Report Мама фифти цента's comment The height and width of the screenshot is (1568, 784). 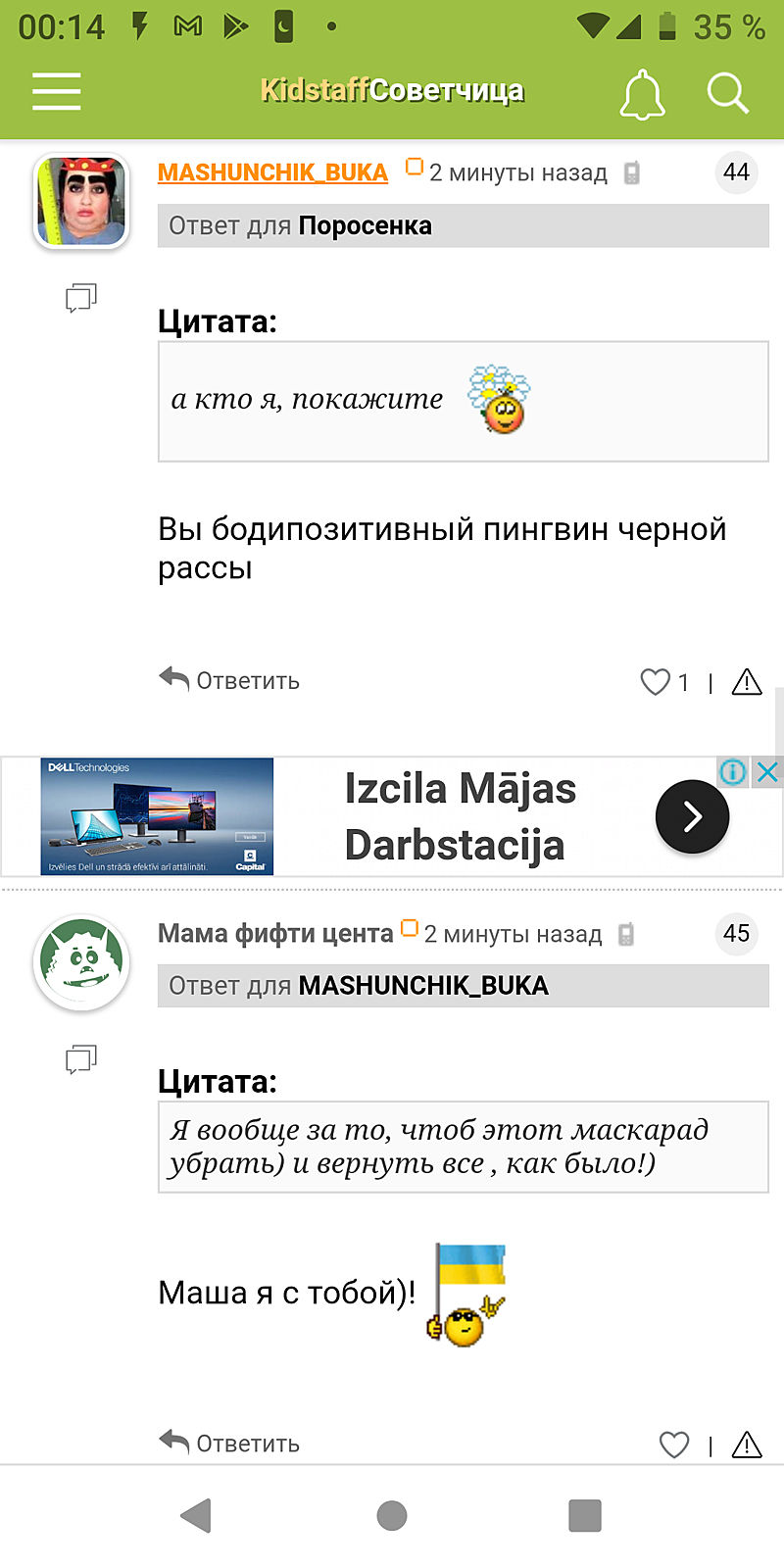747,1445
